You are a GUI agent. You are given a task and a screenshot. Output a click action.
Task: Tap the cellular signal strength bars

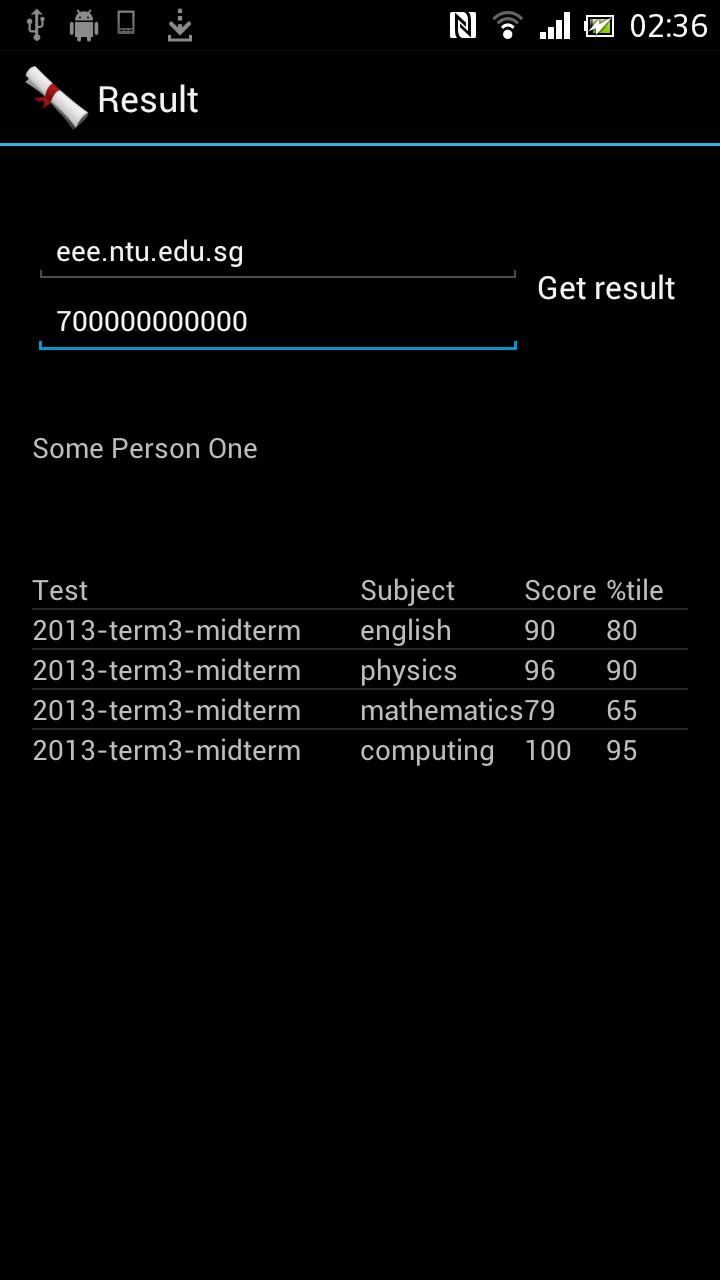551,26
